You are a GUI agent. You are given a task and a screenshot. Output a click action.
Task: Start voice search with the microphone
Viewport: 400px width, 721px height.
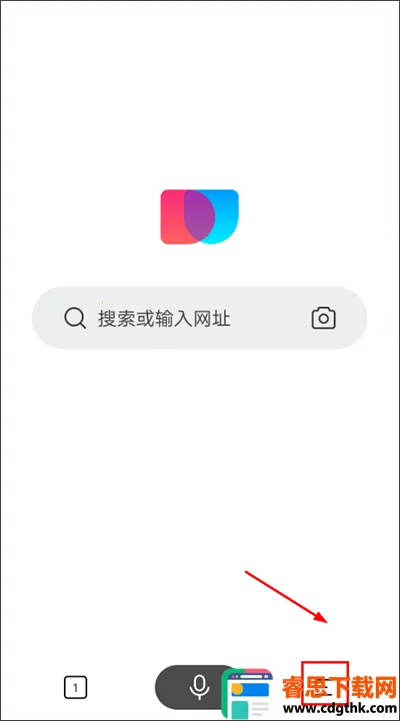point(199,687)
